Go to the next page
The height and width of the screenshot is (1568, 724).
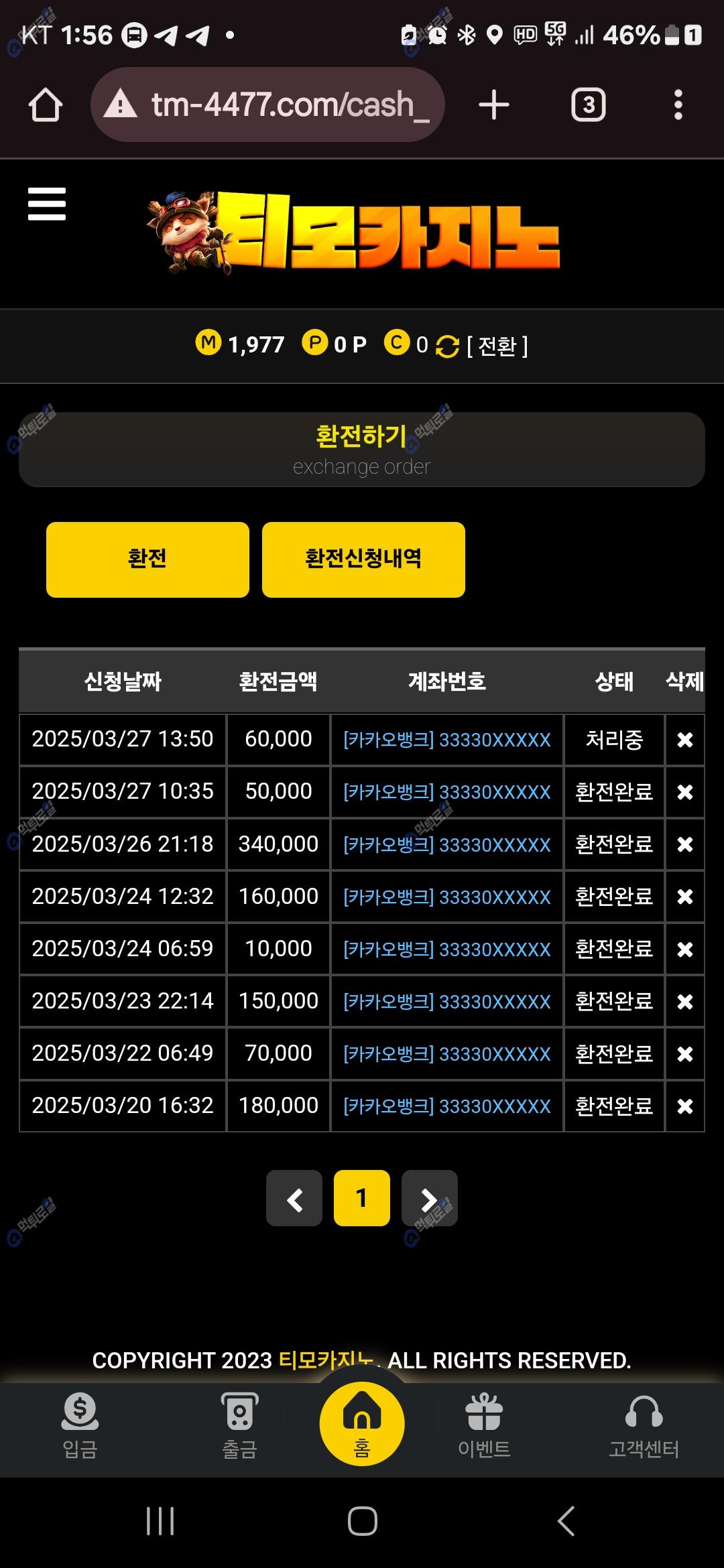[429, 1198]
